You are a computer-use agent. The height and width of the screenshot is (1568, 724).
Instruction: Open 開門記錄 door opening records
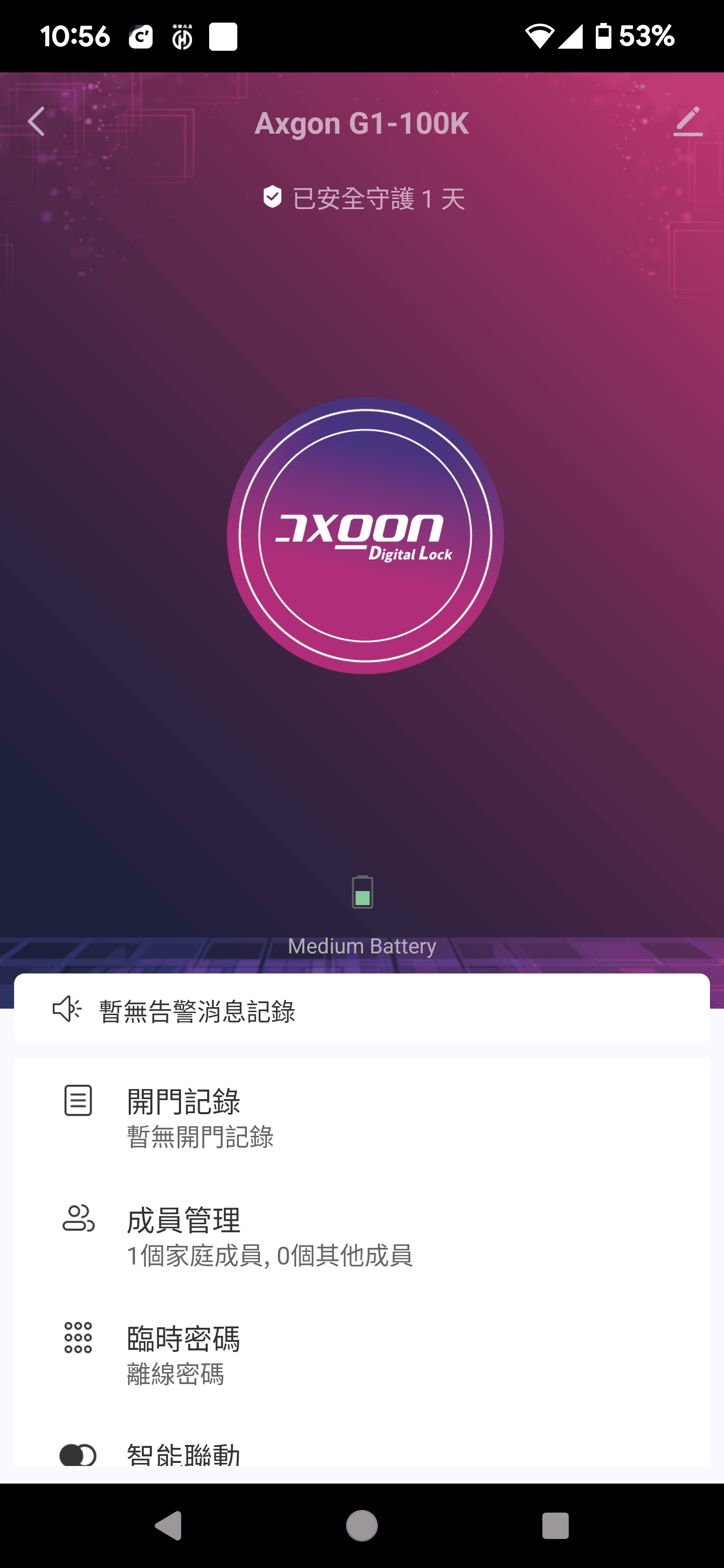(361, 1116)
